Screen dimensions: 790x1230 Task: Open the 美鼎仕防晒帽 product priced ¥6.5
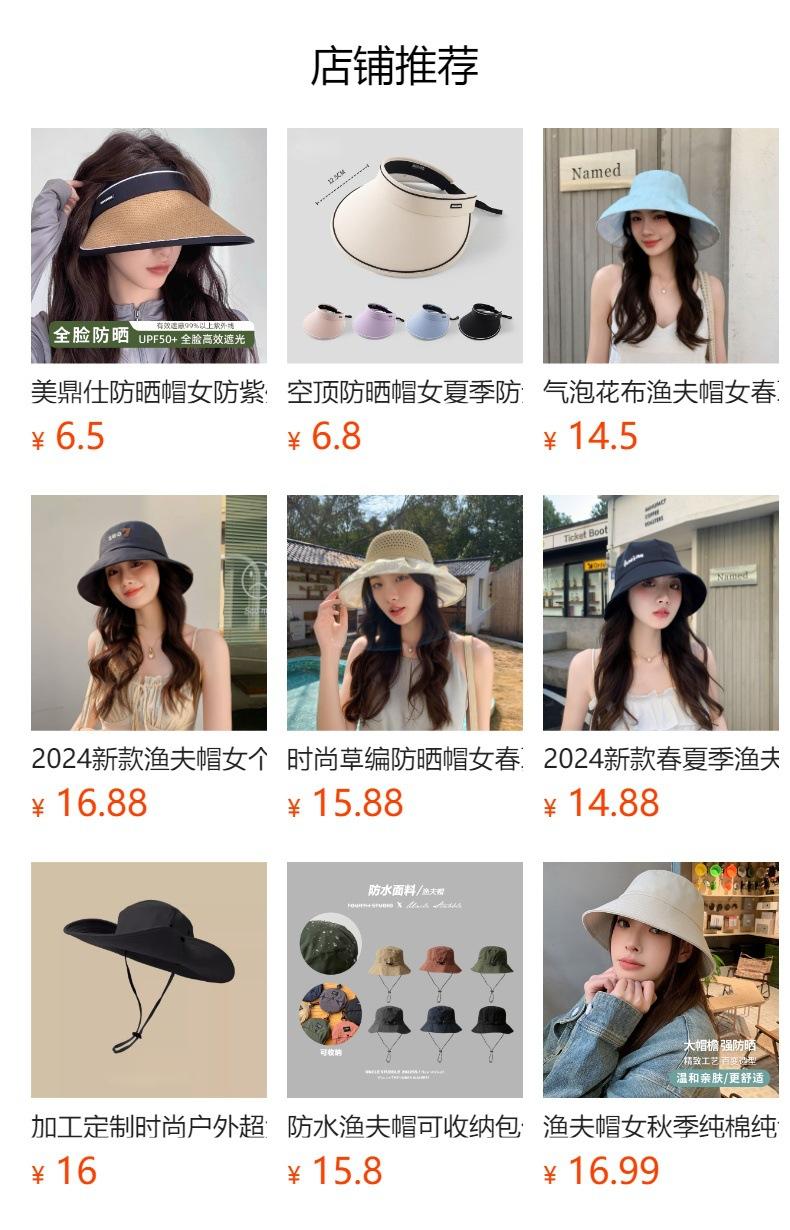click(x=149, y=246)
